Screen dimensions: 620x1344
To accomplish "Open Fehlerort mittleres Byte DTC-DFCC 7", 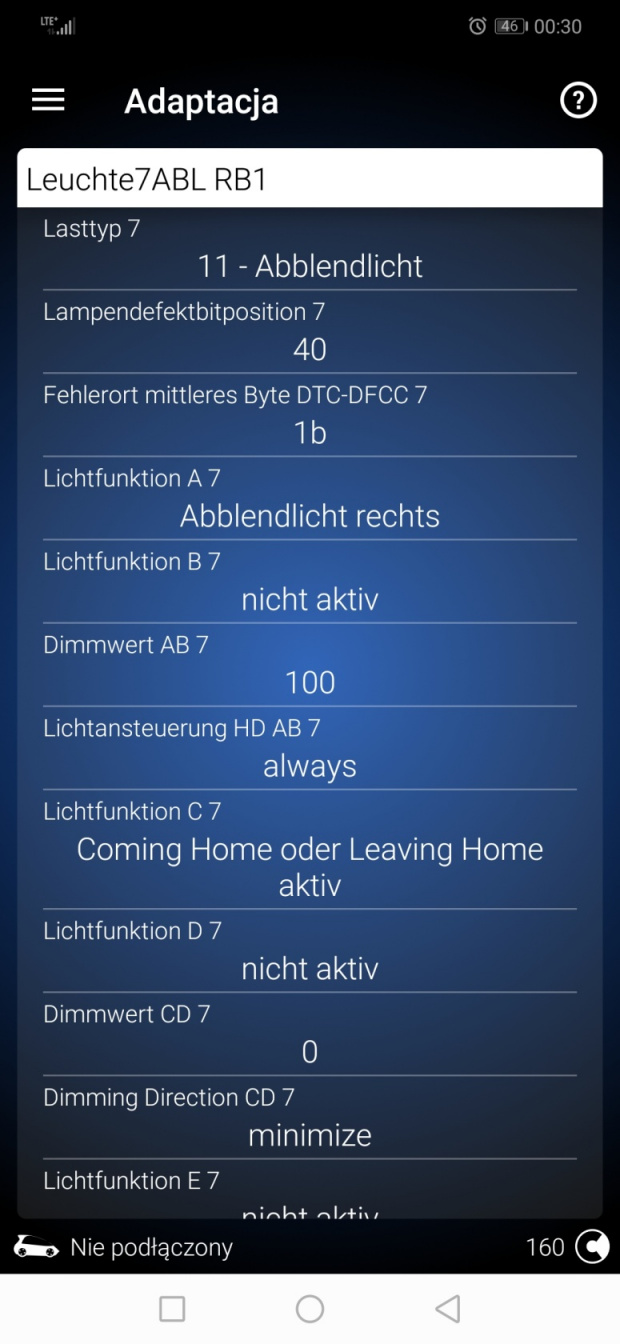I will pos(310,416).
